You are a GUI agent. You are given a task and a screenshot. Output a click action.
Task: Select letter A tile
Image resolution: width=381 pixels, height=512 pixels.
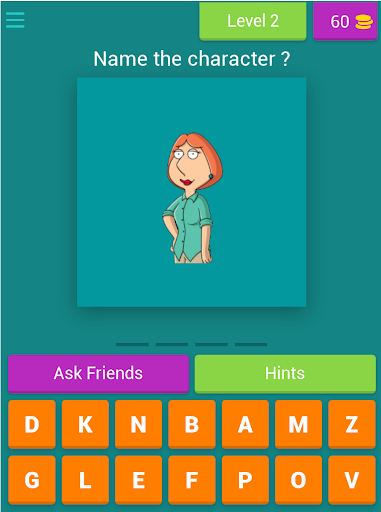tap(245, 424)
